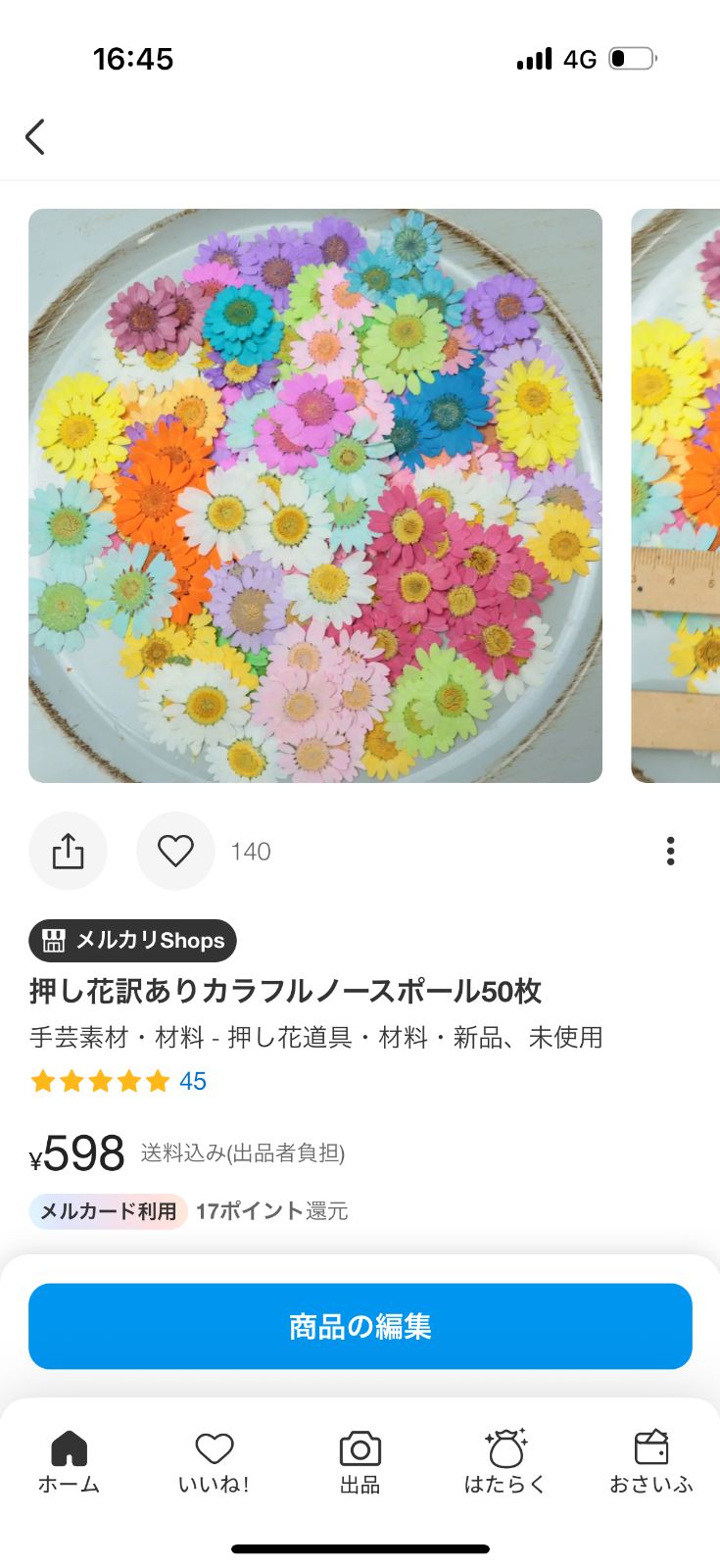
Task: View the 45 star reviews
Action: coord(119,1082)
